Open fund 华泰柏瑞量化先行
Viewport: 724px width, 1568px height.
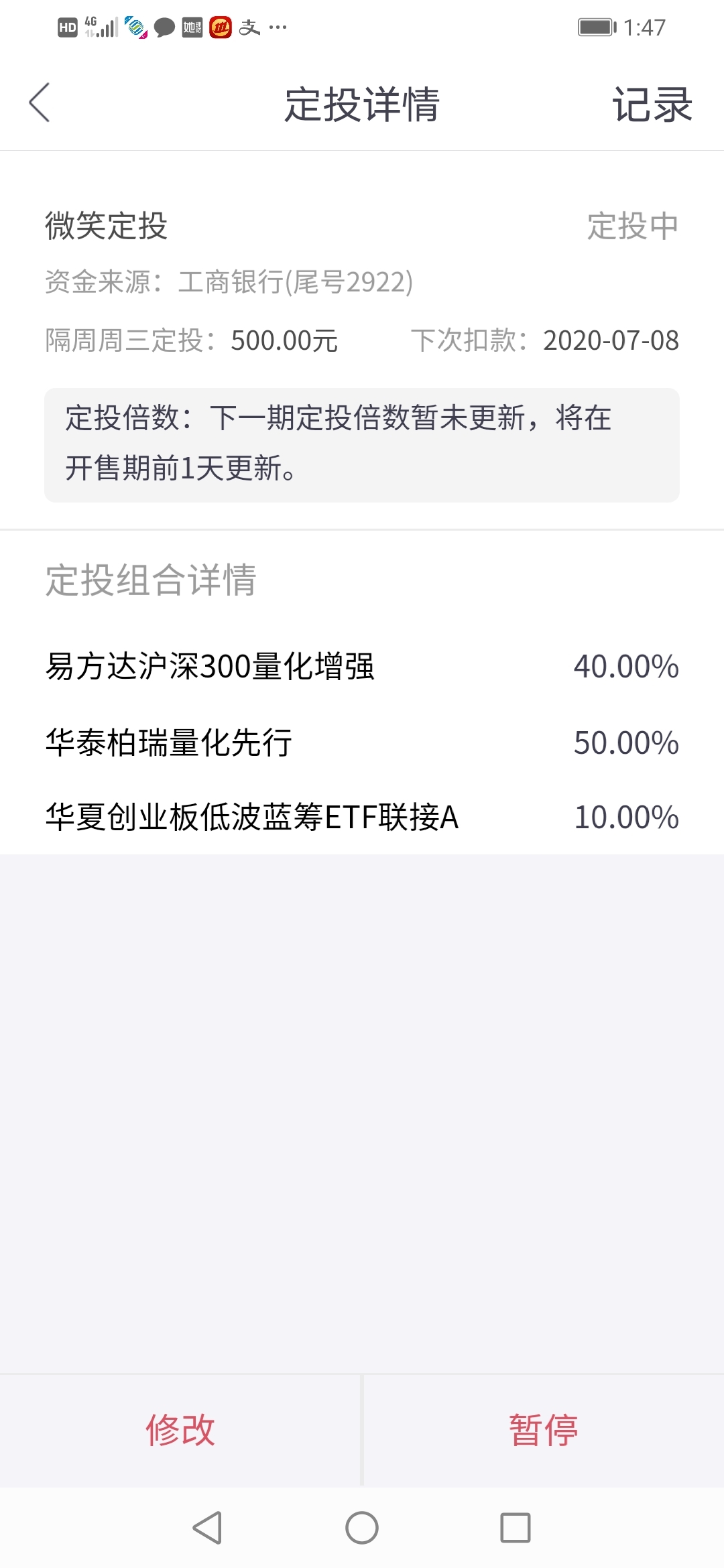point(362,742)
